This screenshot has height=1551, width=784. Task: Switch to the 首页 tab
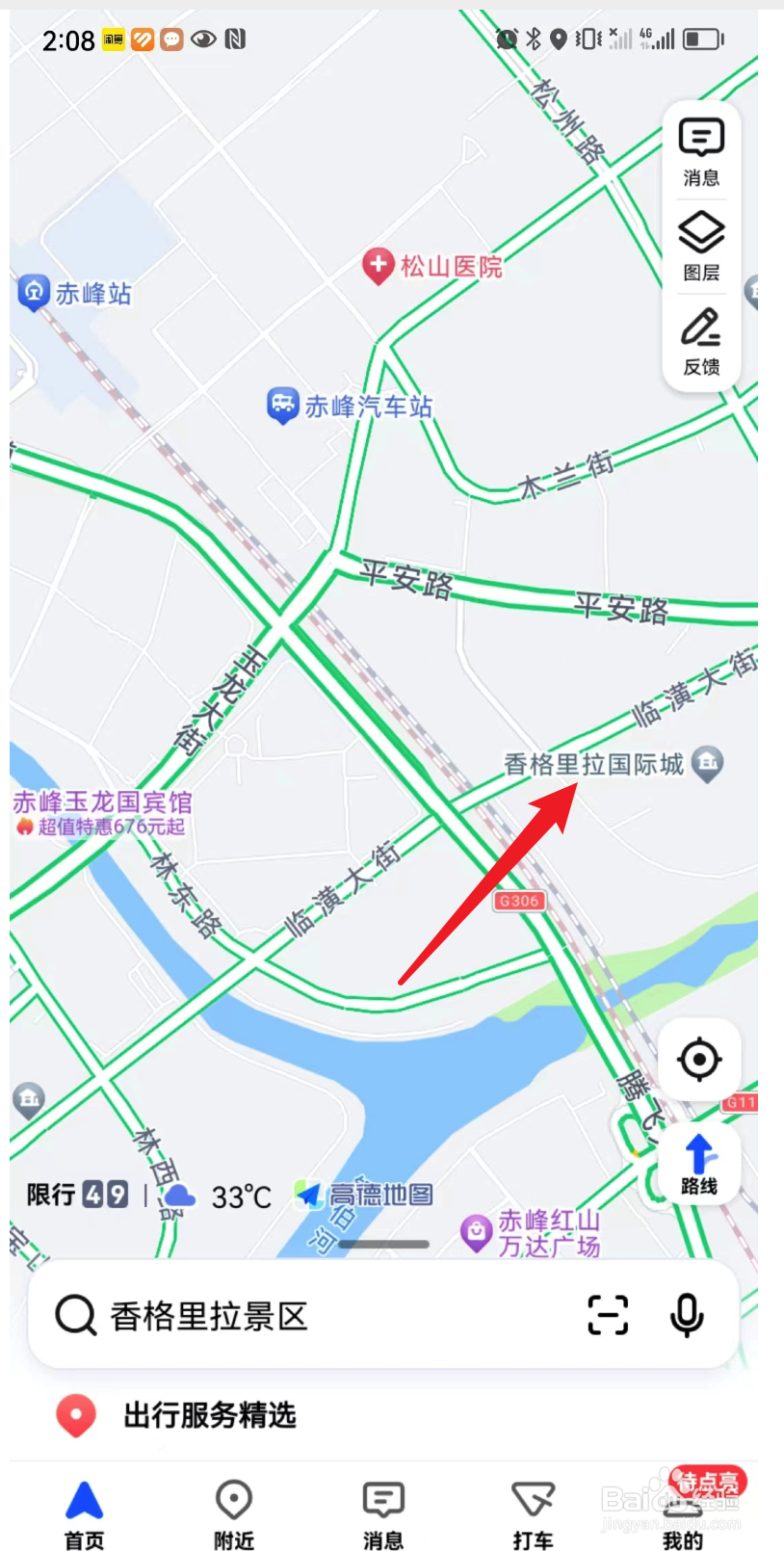click(x=85, y=1515)
